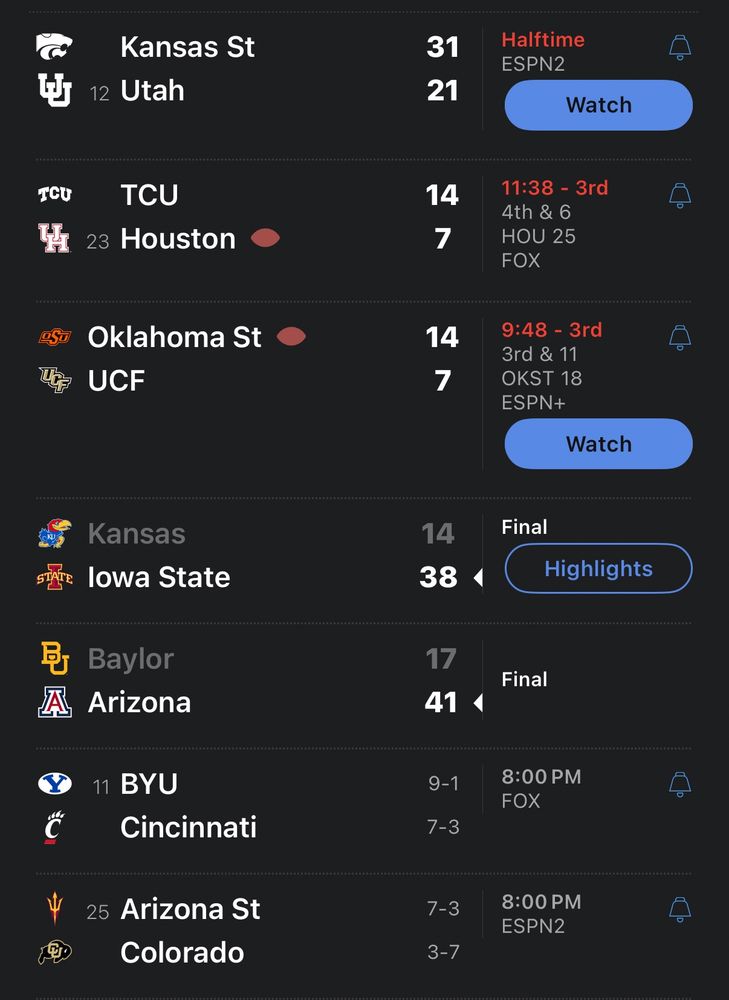
Task: Open the Baylor vs Arizona final score
Action: 250,681
